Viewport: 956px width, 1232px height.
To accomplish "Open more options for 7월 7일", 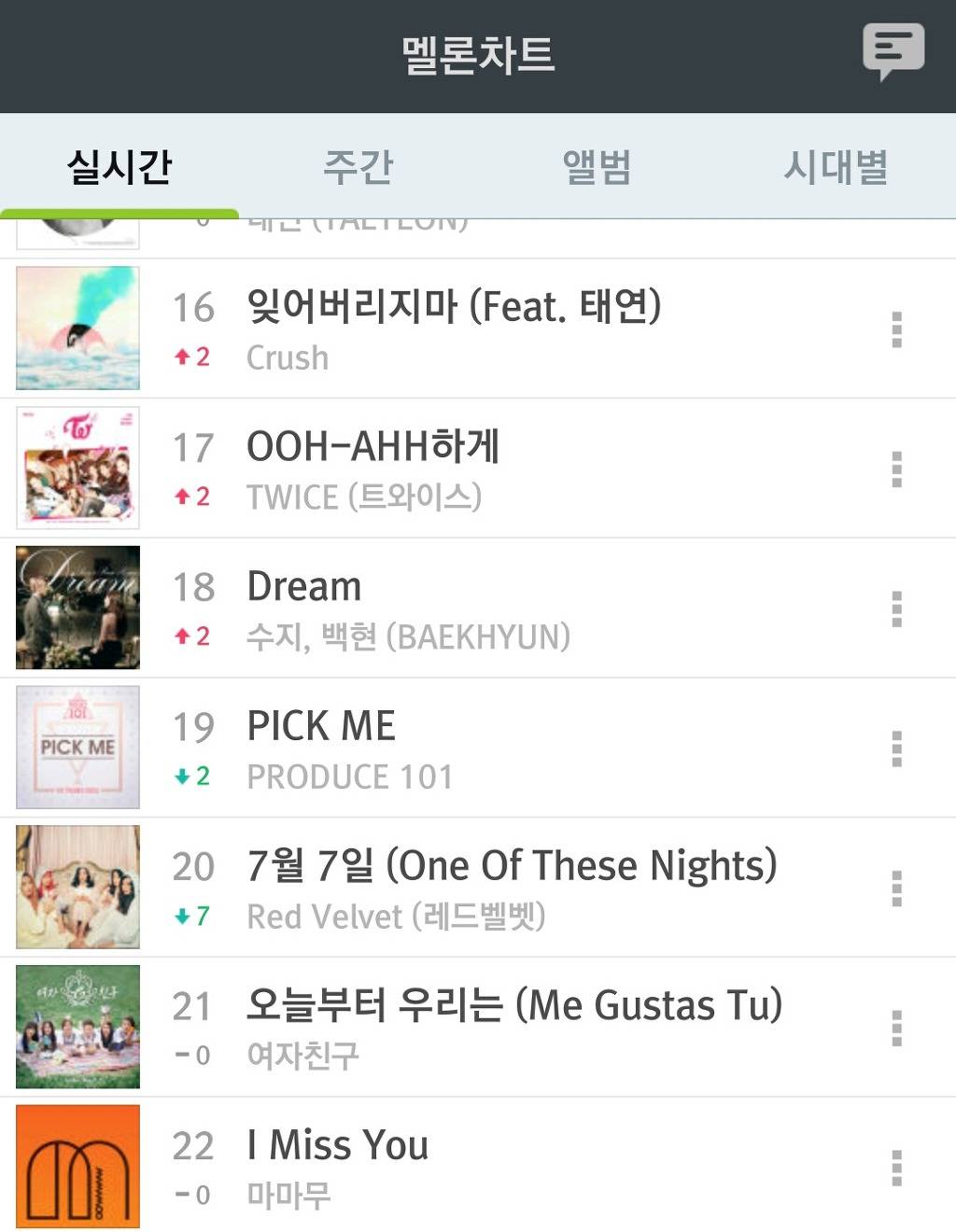I will [896, 889].
